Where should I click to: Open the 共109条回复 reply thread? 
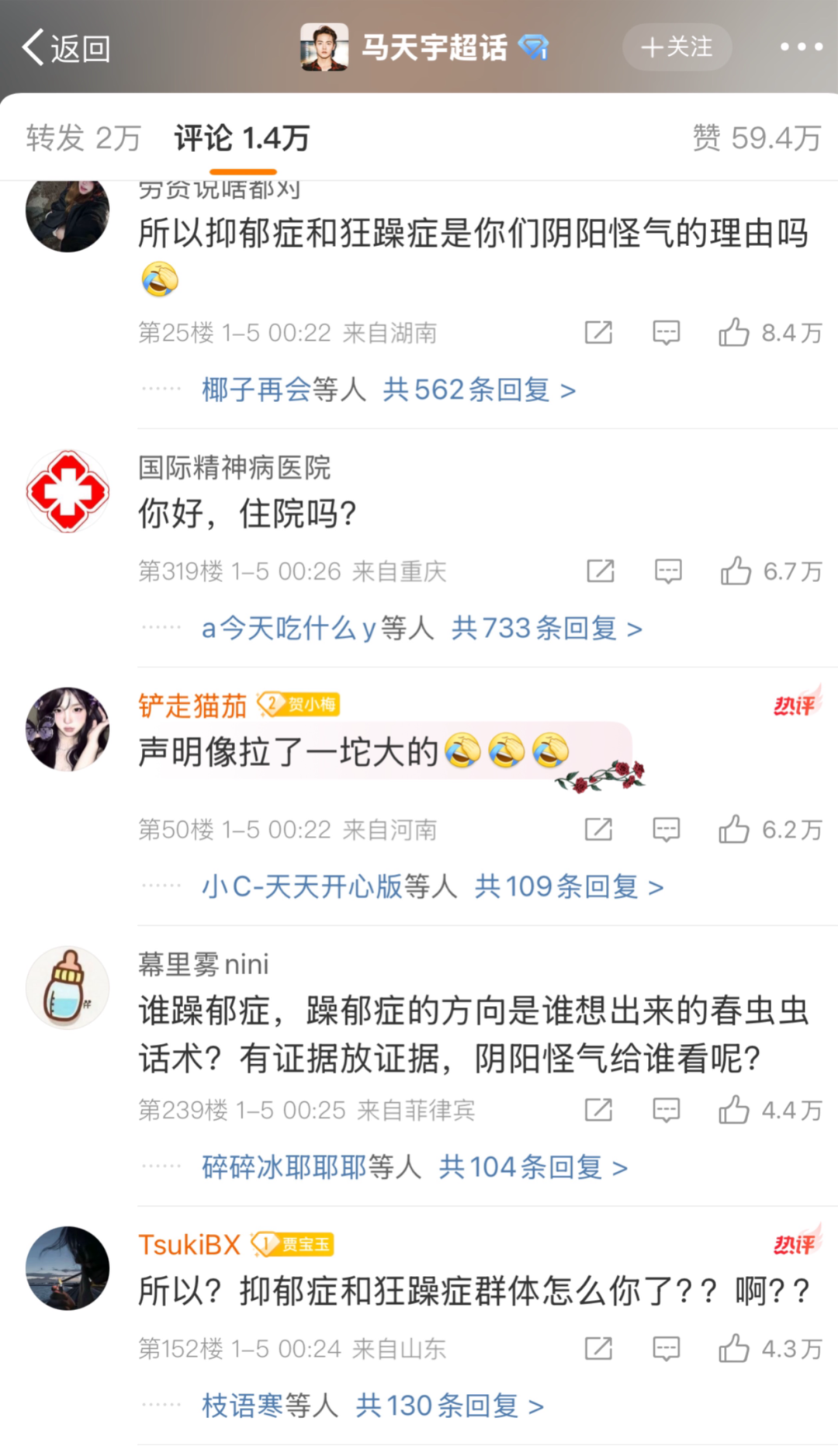pyautogui.click(x=569, y=886)
